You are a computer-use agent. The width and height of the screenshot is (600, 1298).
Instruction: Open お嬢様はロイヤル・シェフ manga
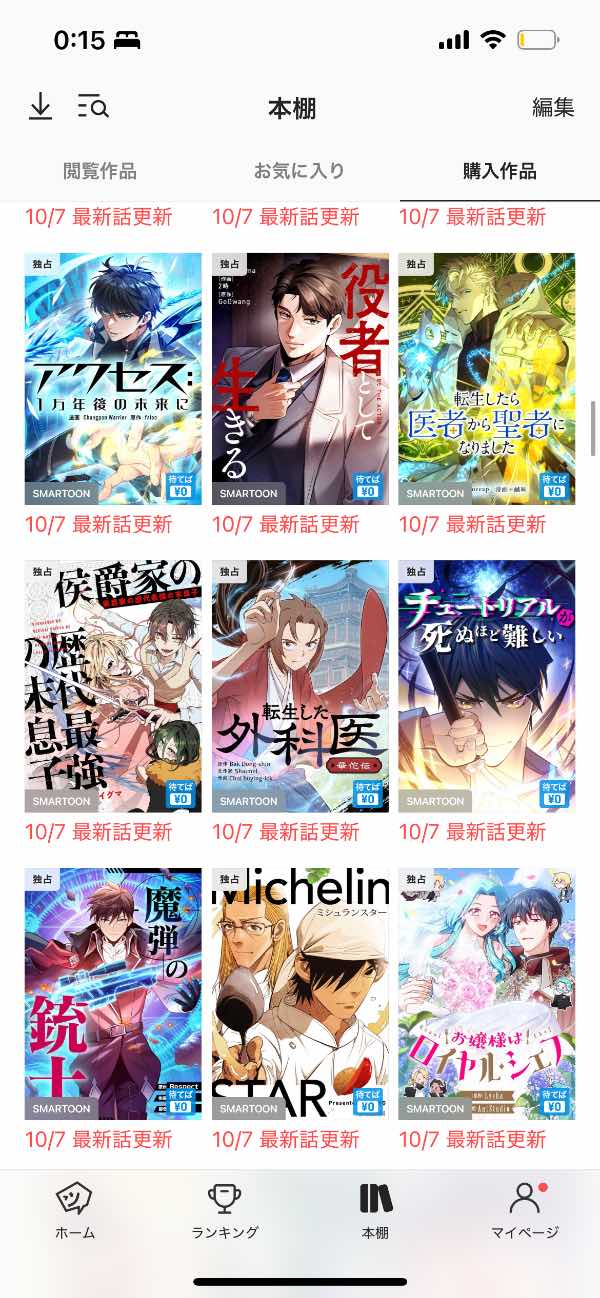tap(487, 993)
